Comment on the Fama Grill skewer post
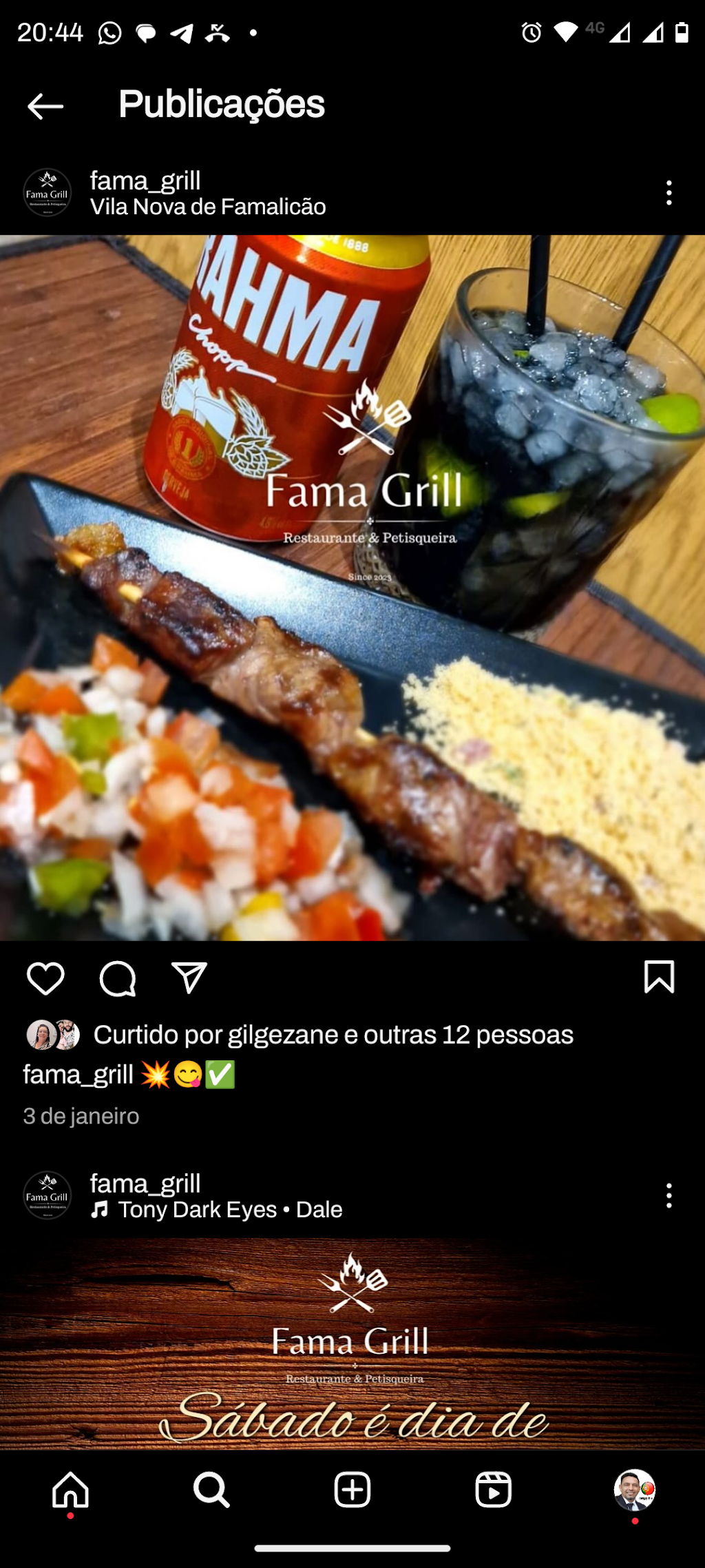The image size is (705, 1568). (x=118, y=978)
